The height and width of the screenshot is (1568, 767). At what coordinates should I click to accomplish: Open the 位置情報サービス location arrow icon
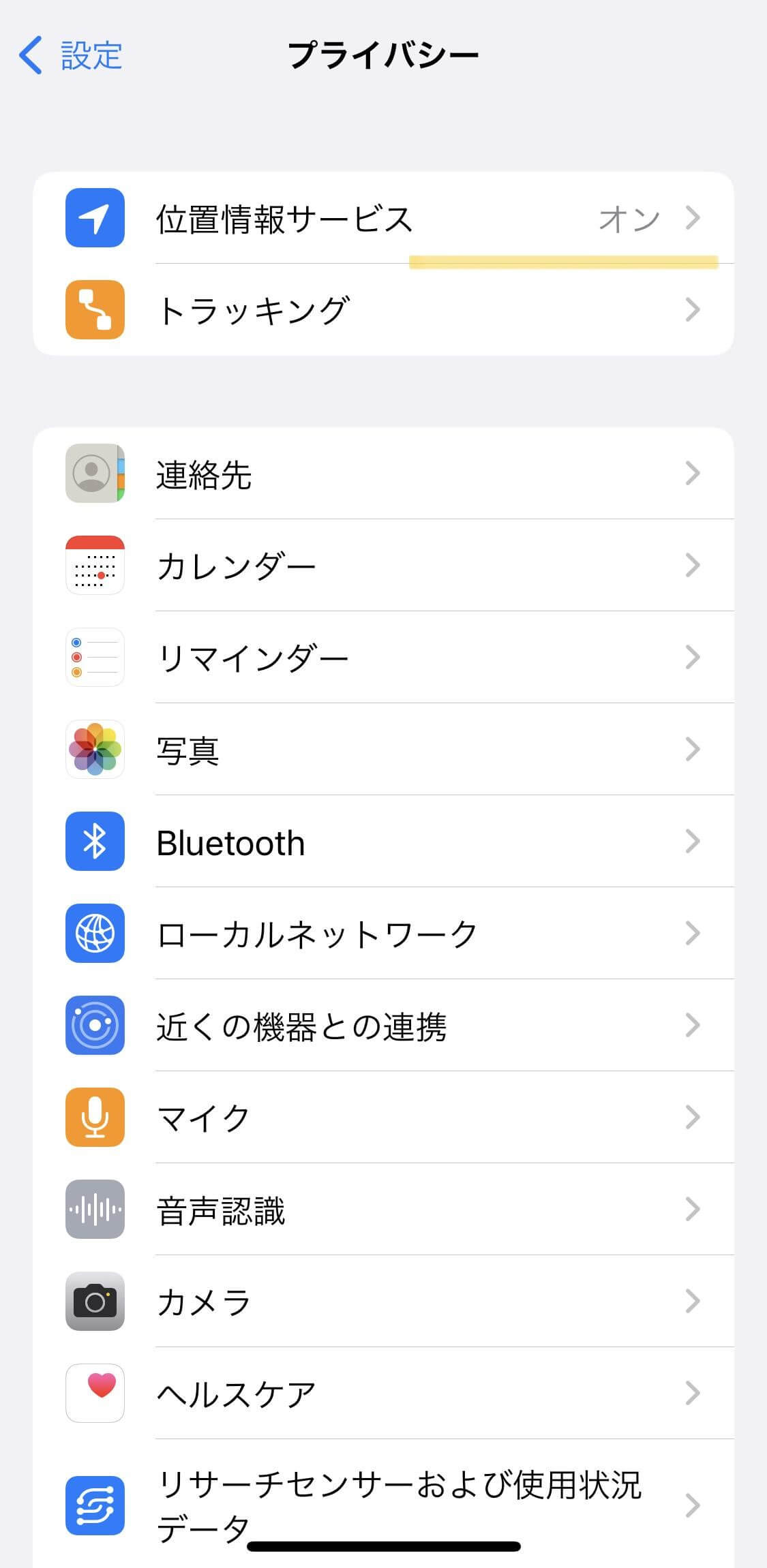coord(95,218)
